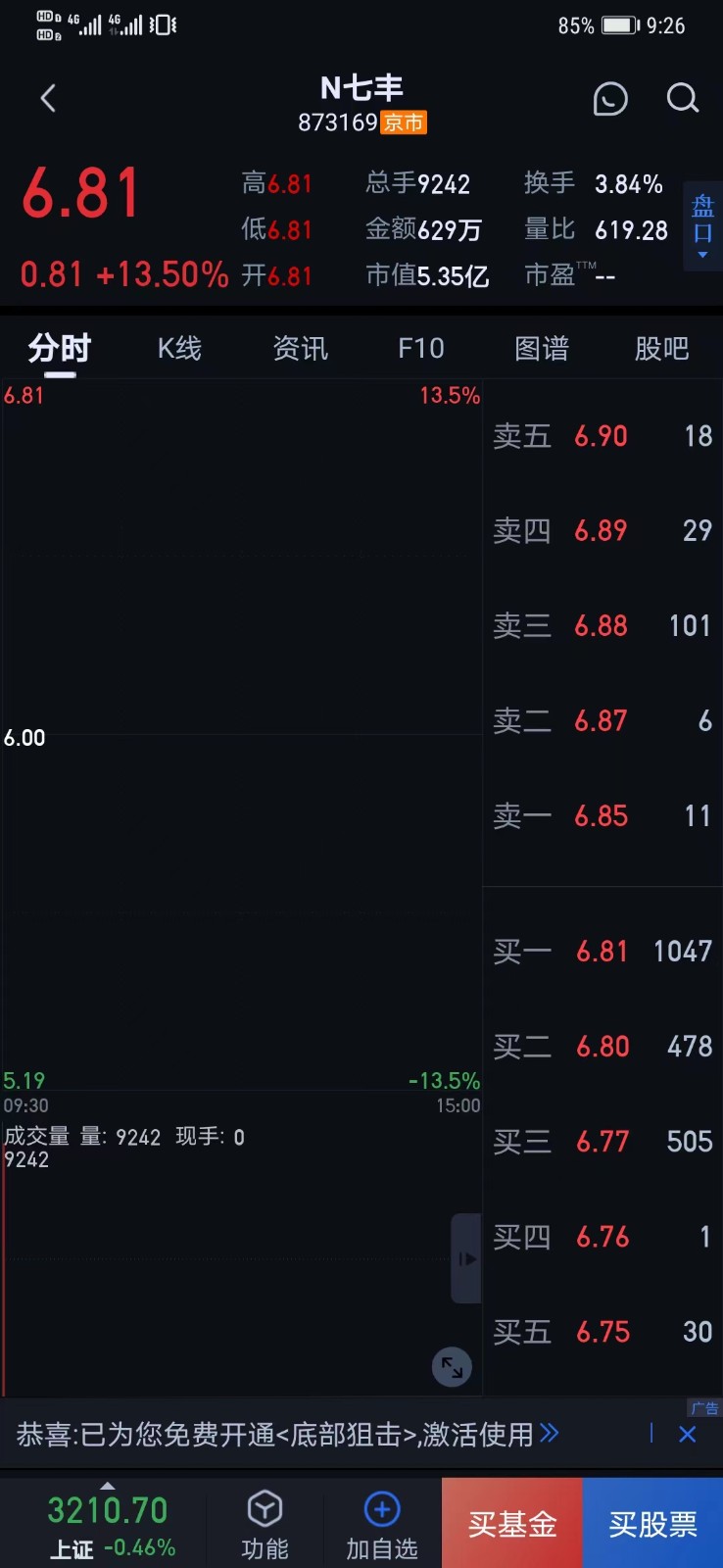Collapse order book with side arrow
The width and height of the screenshot is (723, 1568).
pyautogui.click(x=467, y=1258)
